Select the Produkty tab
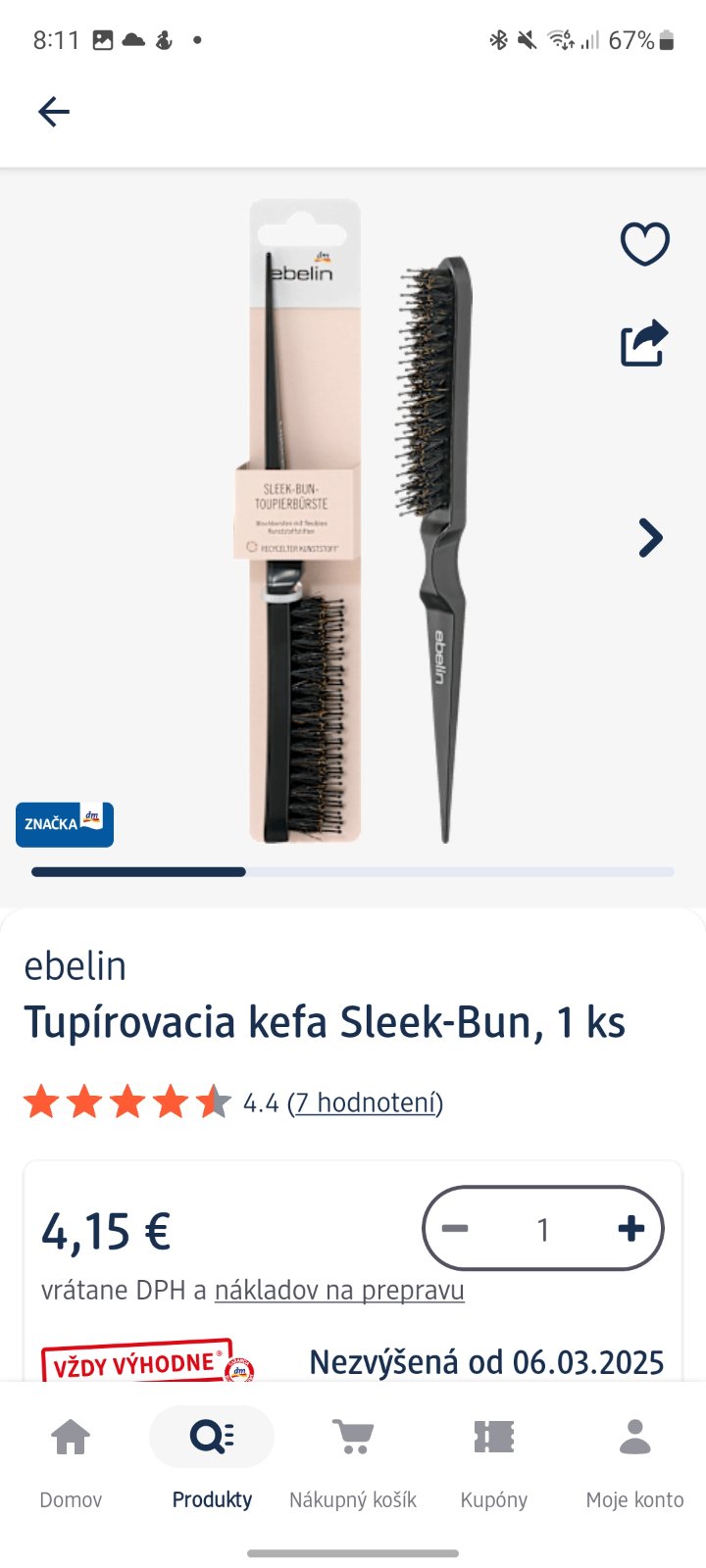Viewport: 706px width, 1568px height. (x=212, y=1455)
